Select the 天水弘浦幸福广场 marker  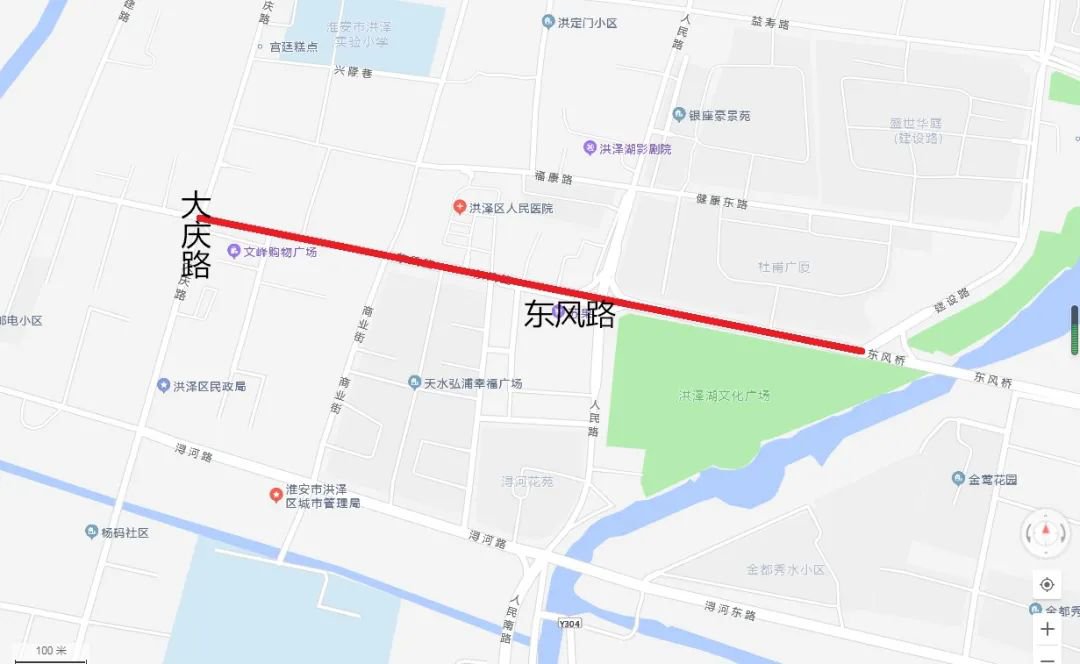coord(415,382)
